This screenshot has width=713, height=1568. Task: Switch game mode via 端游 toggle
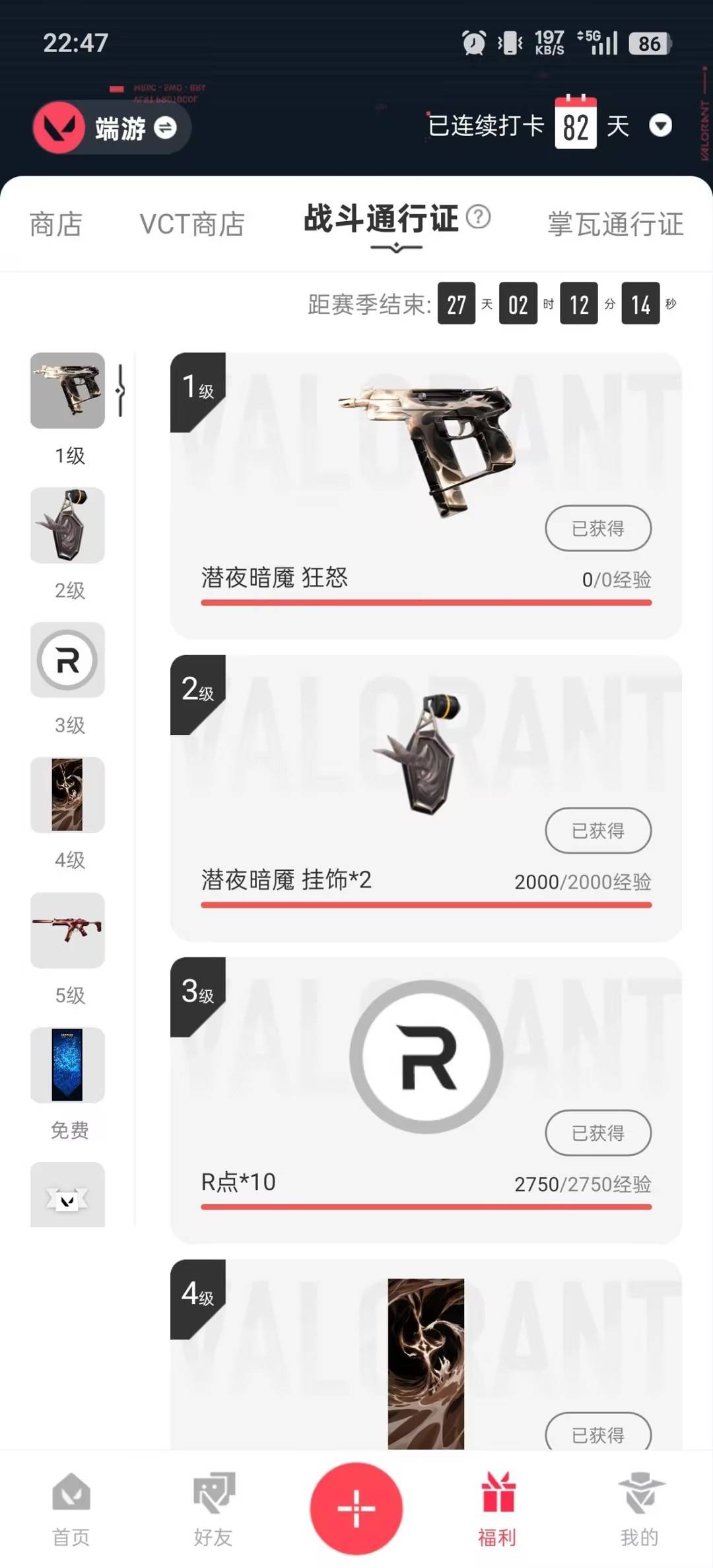click(112, 127)
